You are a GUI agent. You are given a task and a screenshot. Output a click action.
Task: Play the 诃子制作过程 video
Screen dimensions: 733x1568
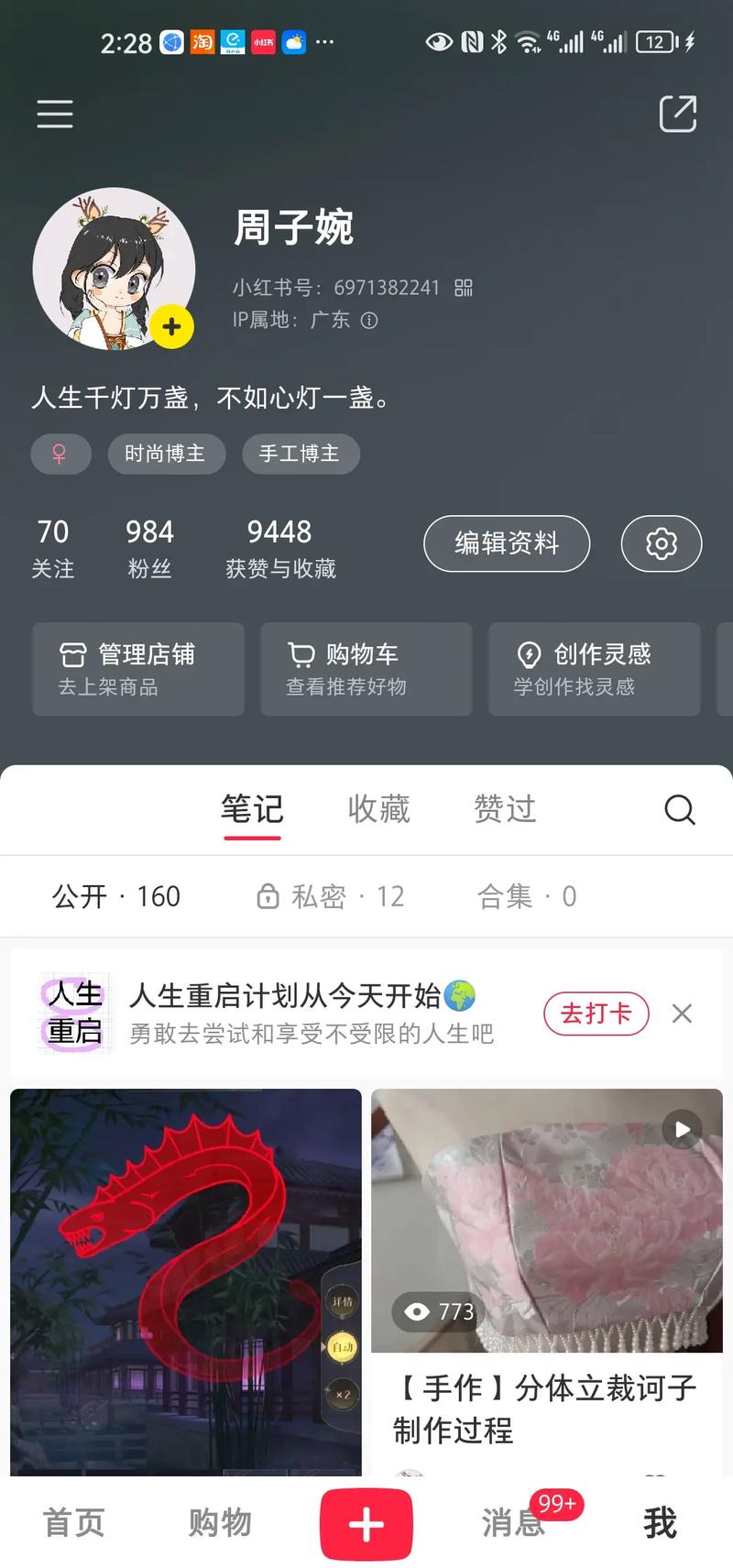click(x=681, y=1130)
